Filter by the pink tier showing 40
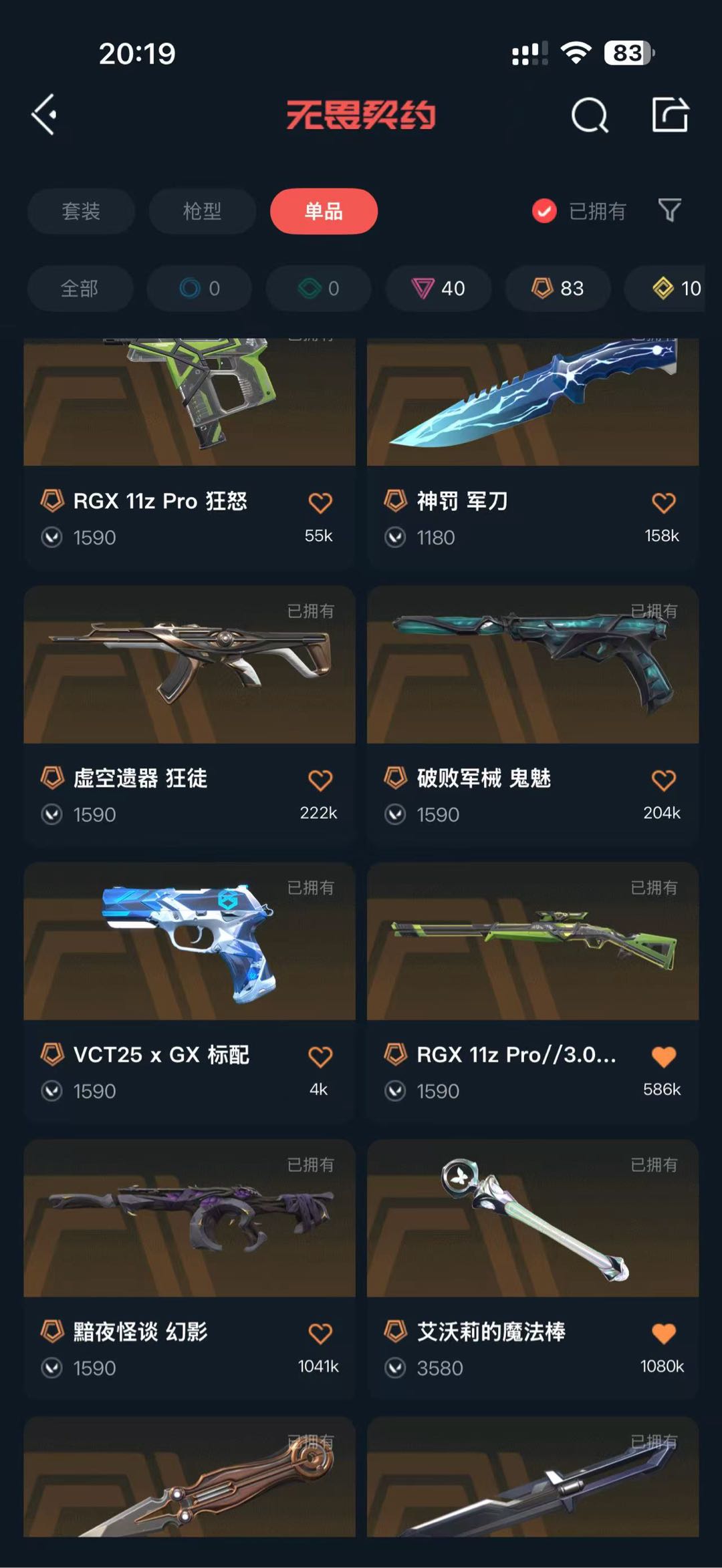This screenshot has height=1568, width=722. click(x=438, y=289)
